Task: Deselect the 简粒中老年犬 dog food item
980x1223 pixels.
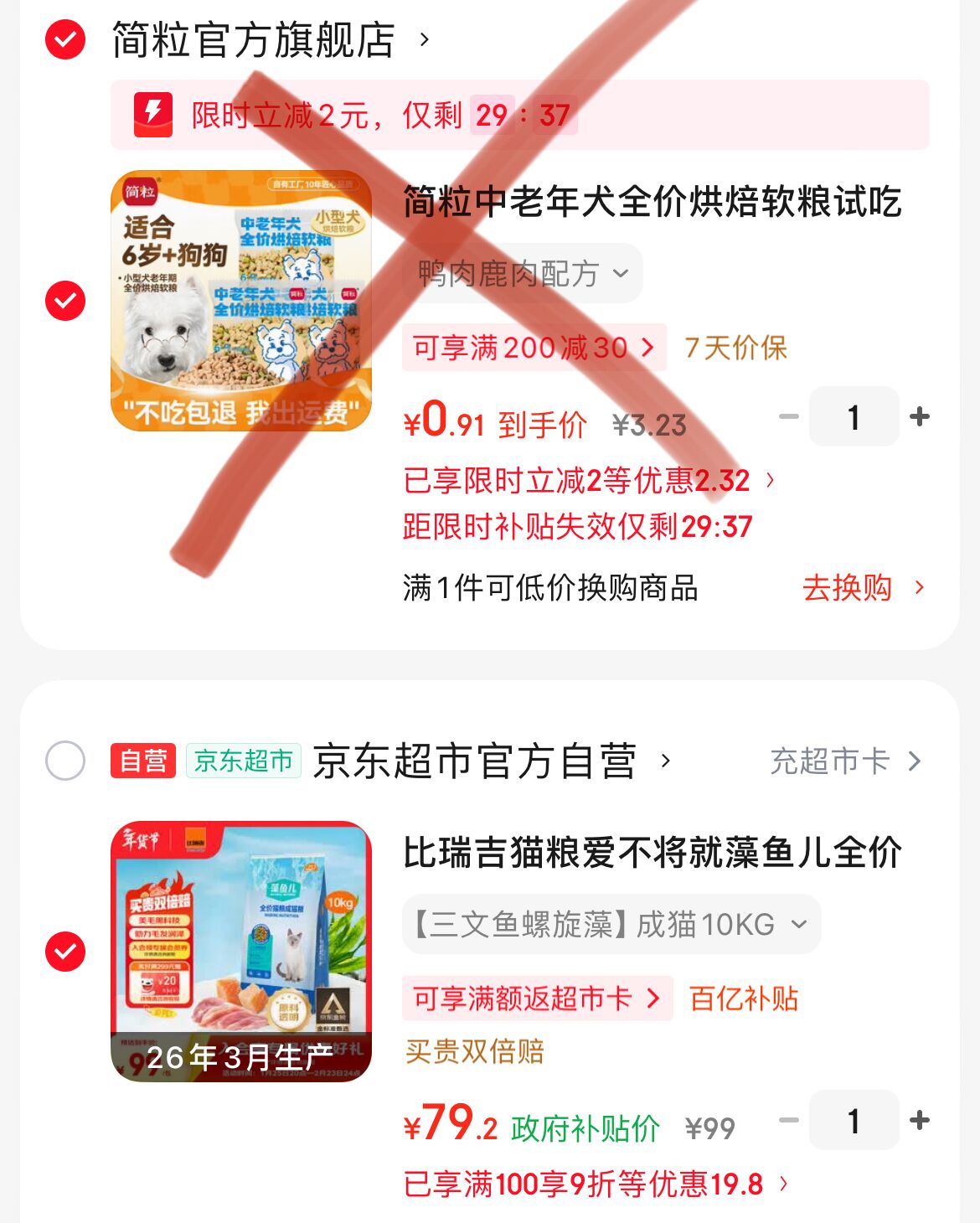Action: click(65, 301)
